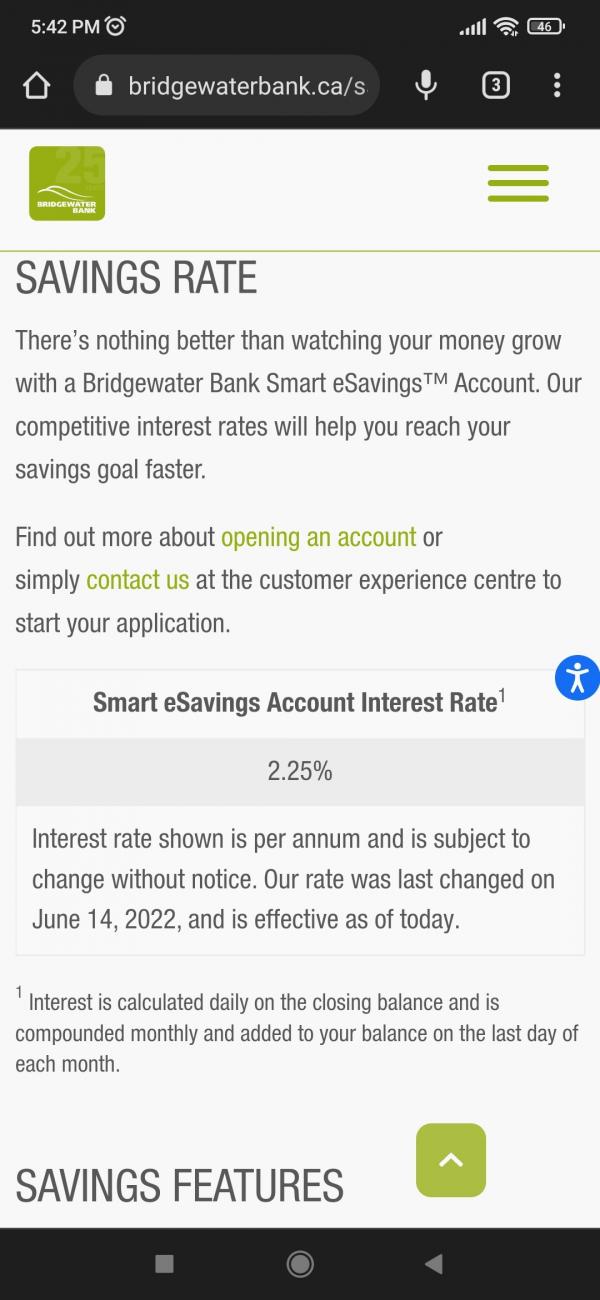Go back using the system back button

433,1264
